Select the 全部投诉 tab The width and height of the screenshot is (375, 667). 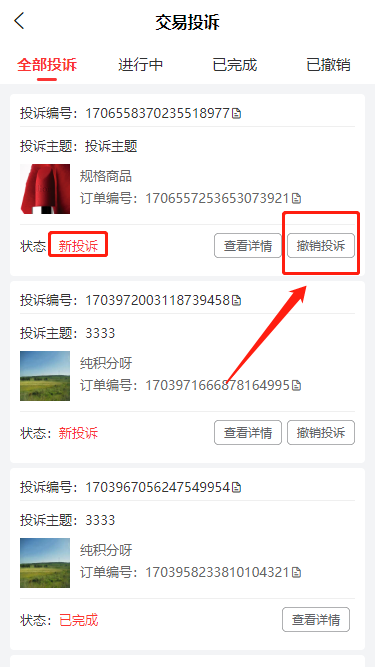tap(47, 65)
